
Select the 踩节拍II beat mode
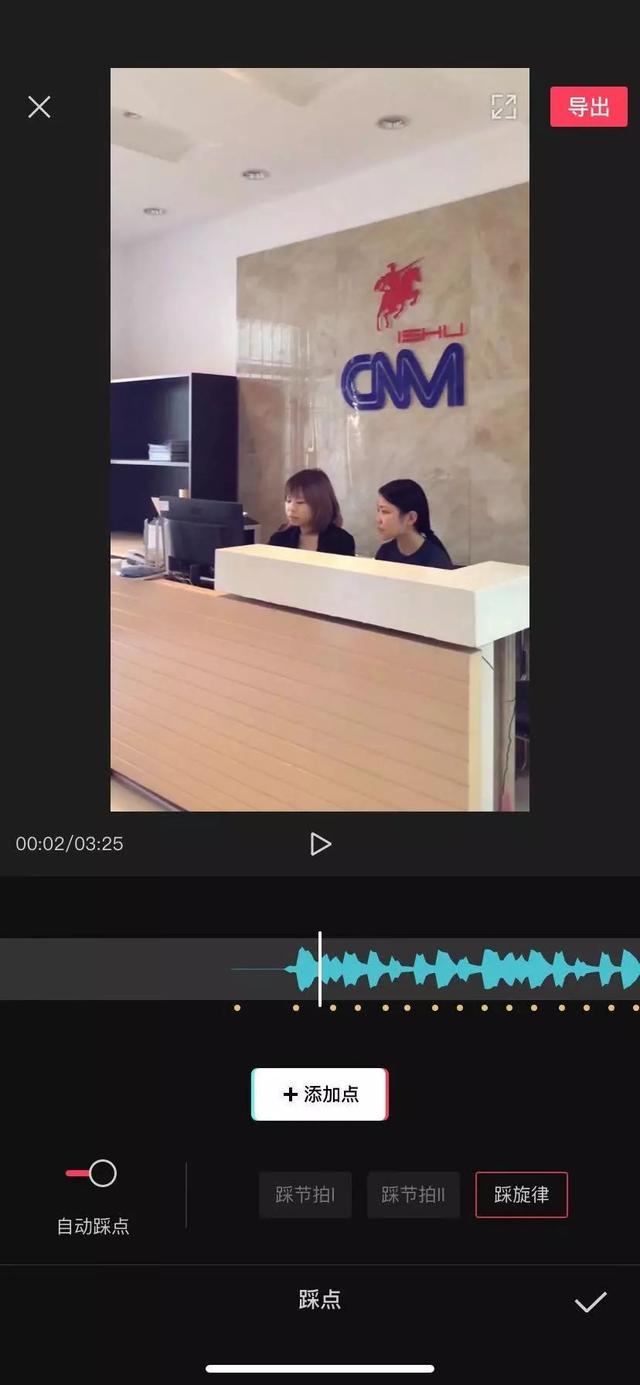click(x=413, y=1195)
